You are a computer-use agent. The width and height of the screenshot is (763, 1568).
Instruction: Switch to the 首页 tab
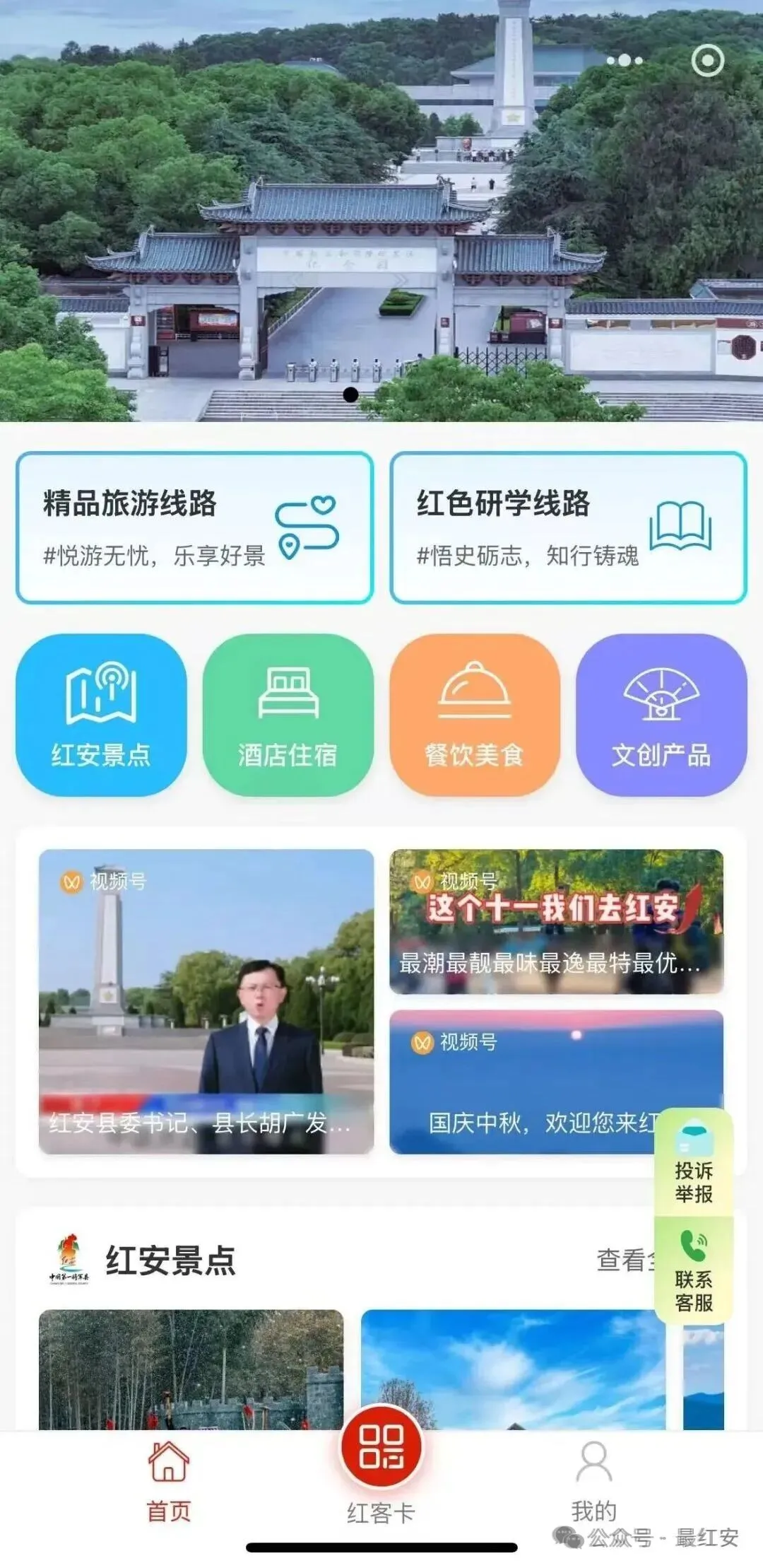pyautogui.click(x=169, y=1480)
